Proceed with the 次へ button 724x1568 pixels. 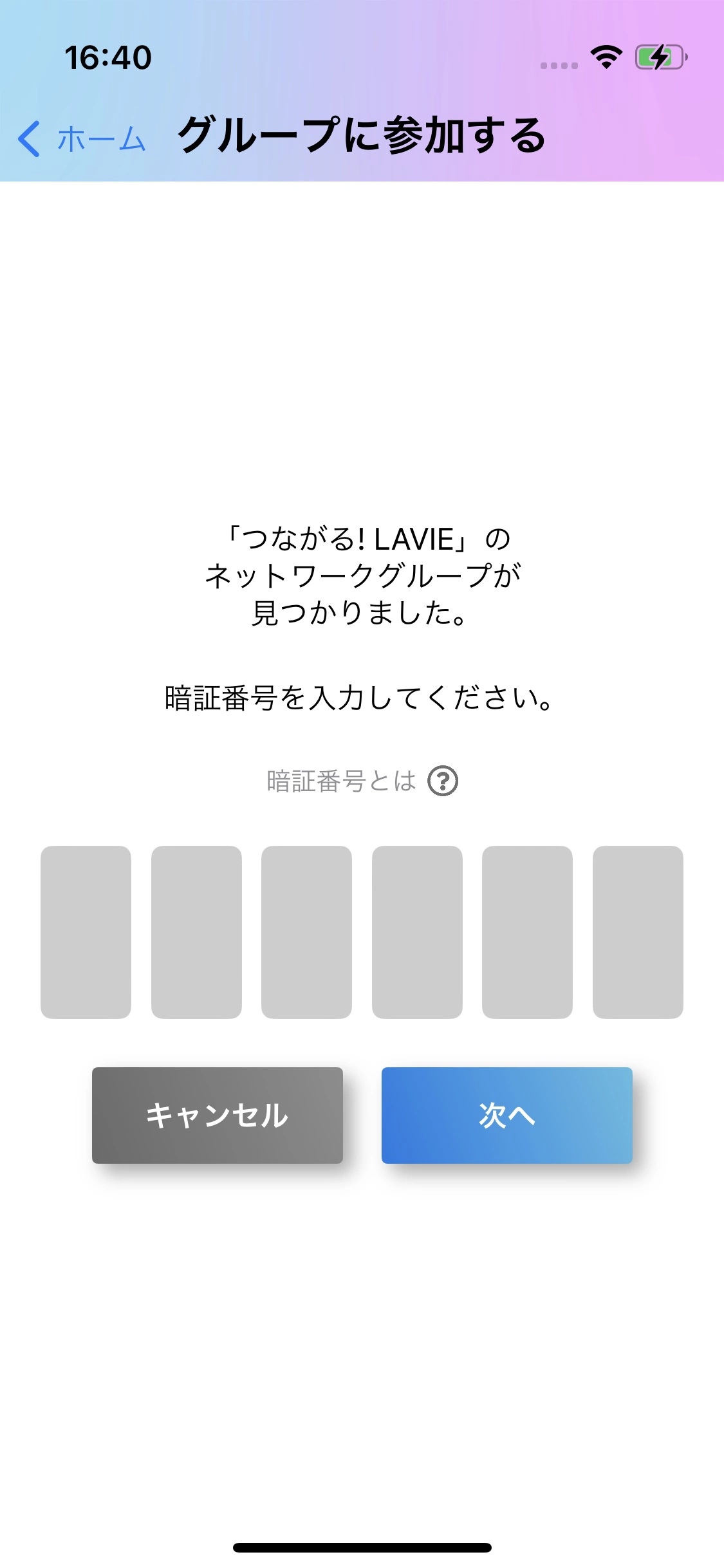click(x=507, y=1115)
